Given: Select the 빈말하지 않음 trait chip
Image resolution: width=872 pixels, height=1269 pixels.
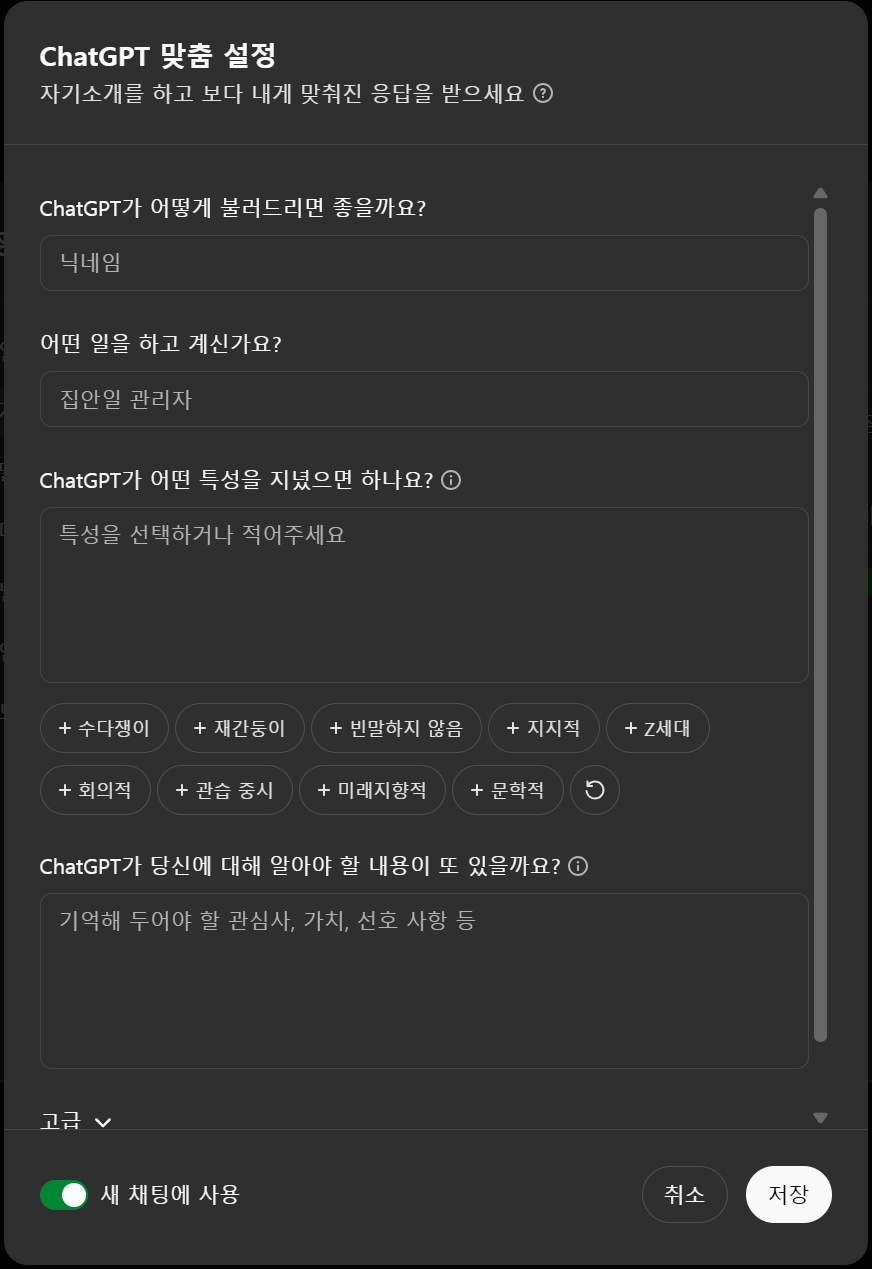Looking at the screenshot, I should pos(396,728).
